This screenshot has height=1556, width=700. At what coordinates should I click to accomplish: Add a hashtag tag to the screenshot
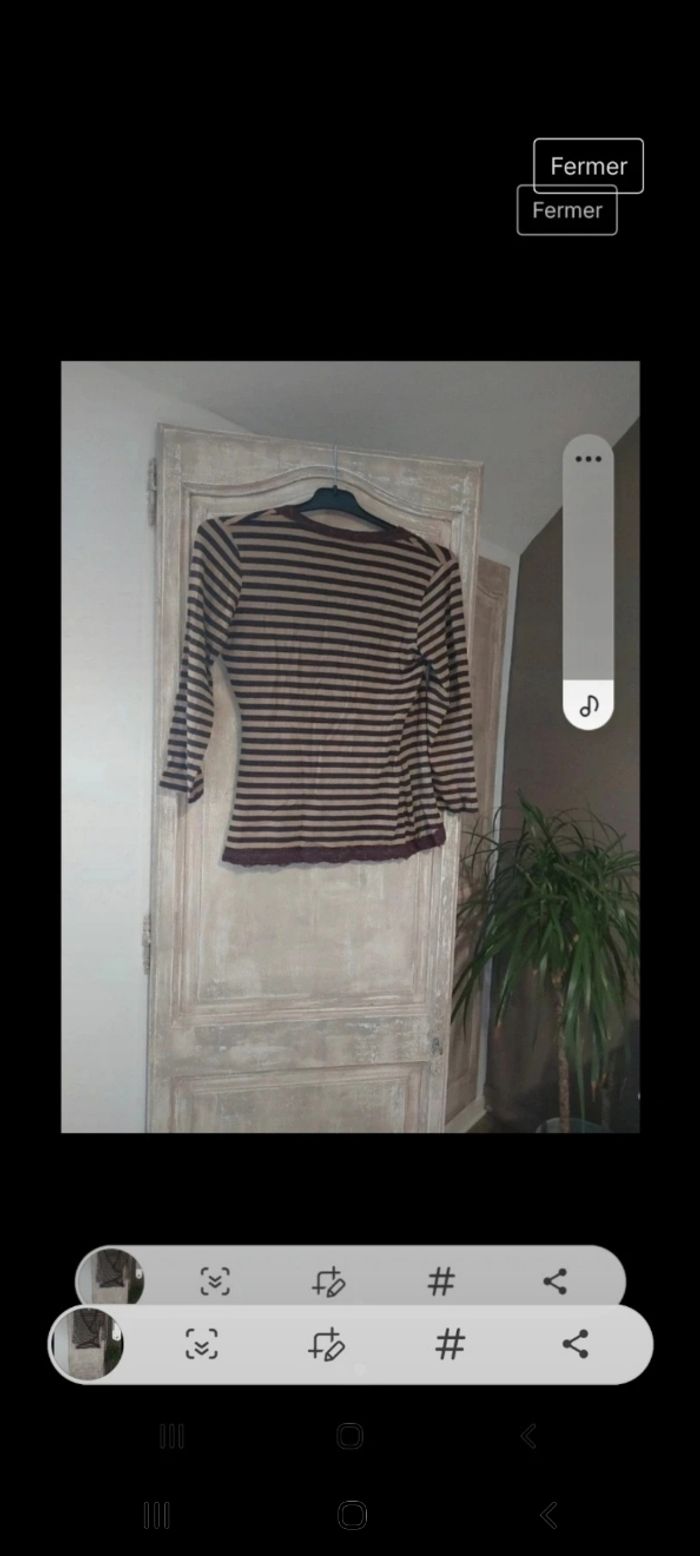click(450, 1345)
